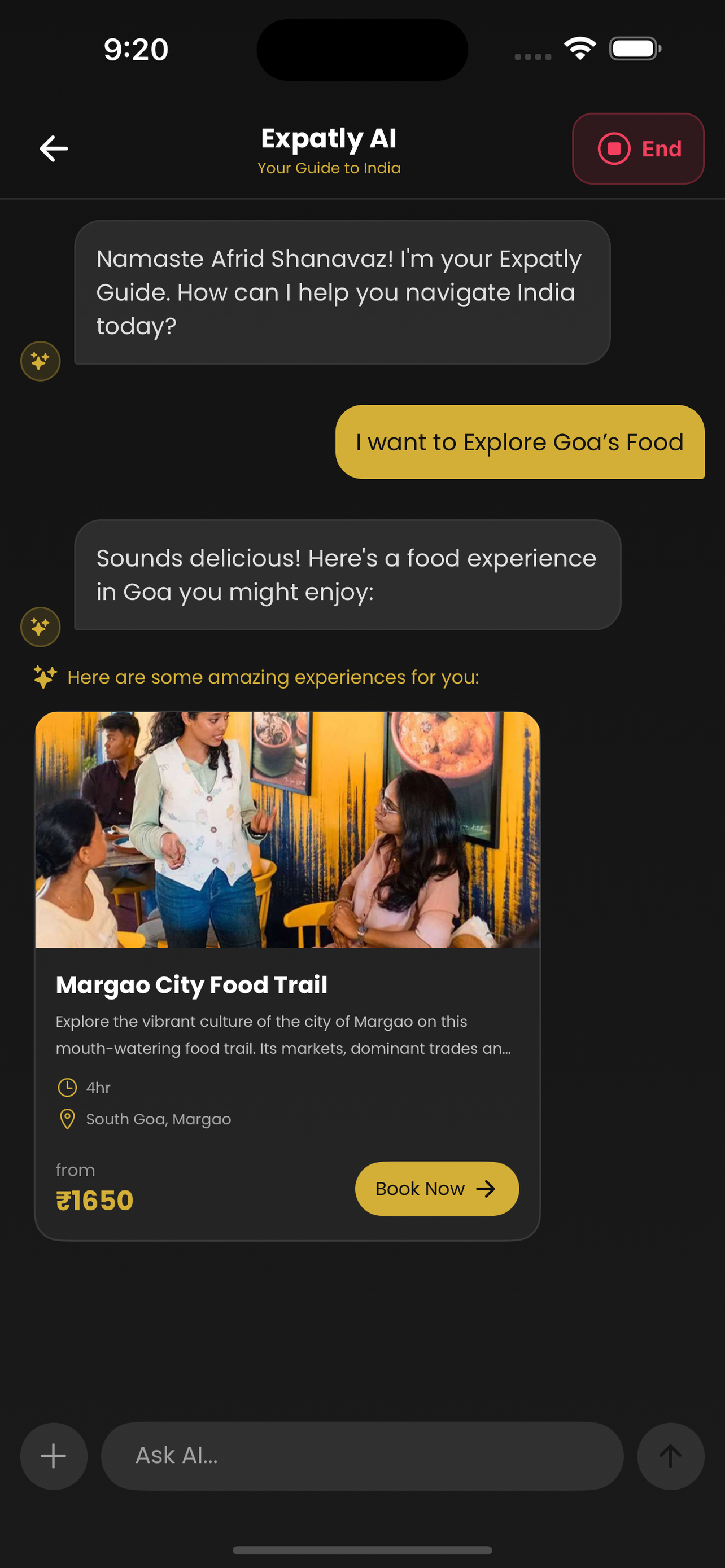The width and height of the screenshot is (725, 1568).
Task: Tap the location pin for South Goa, Margao
Action: click(68, 1119)
